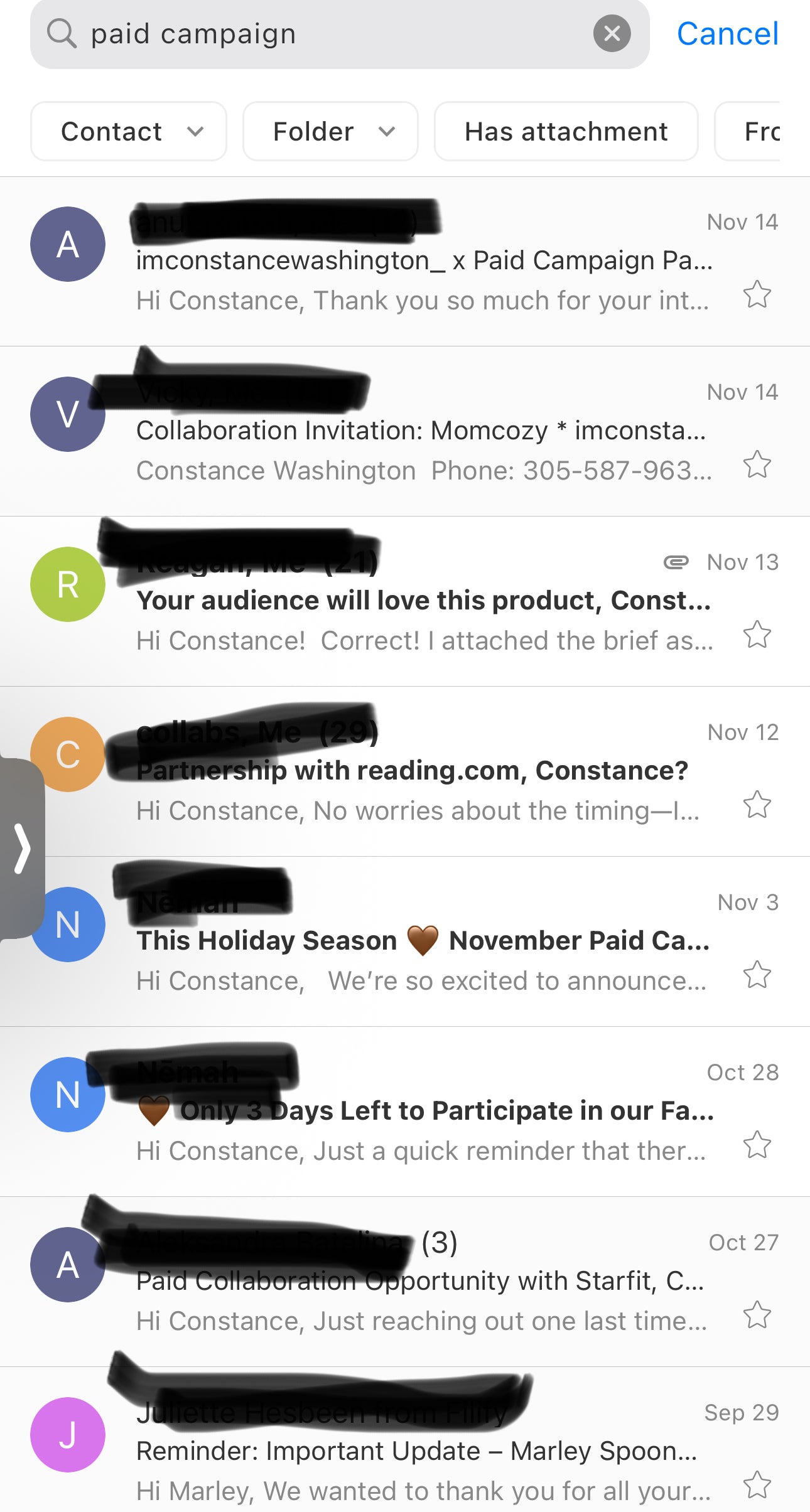Screen dimensions: 810x1512
Task: Tap the paid campaign search field
Action: (327, 34)
